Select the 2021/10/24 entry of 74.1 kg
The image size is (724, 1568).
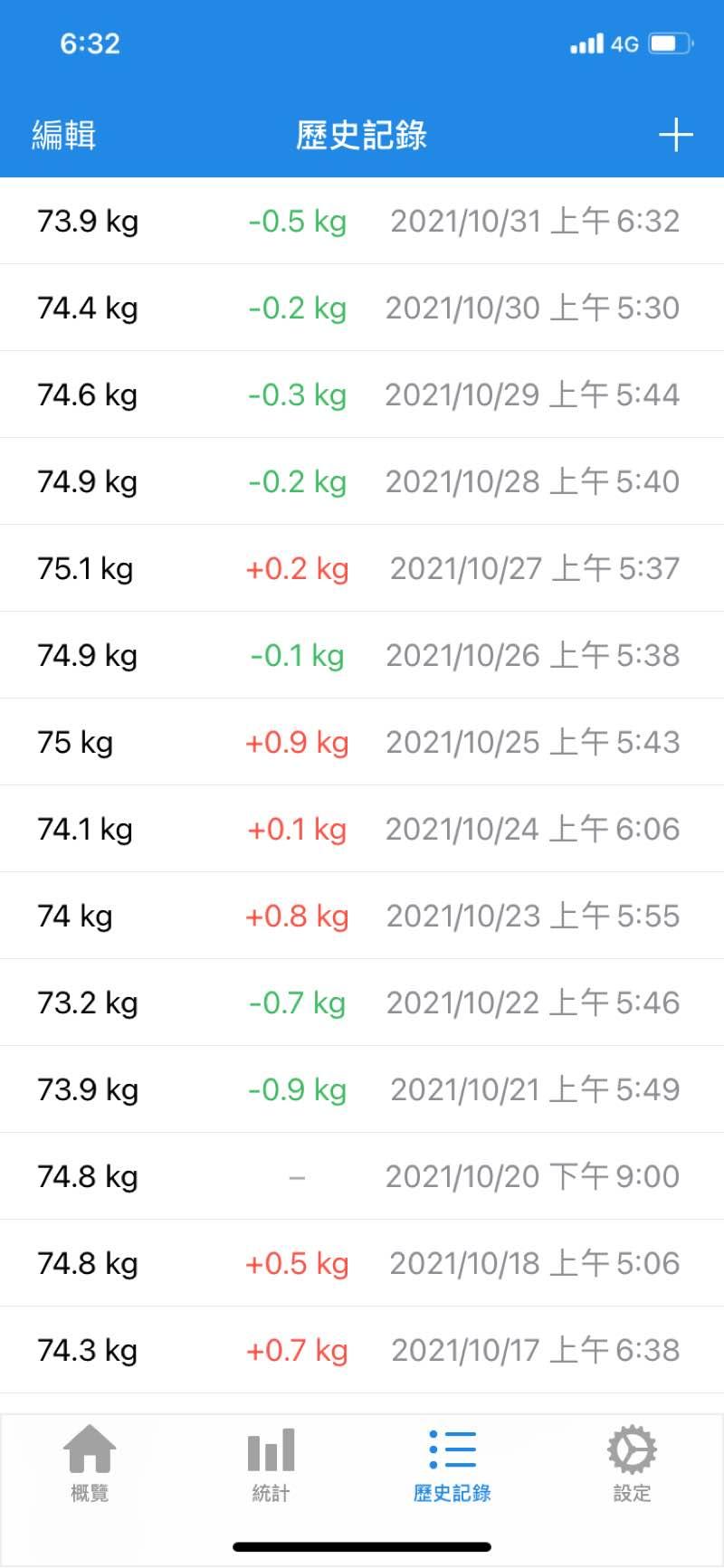click(x=362, y=829)
